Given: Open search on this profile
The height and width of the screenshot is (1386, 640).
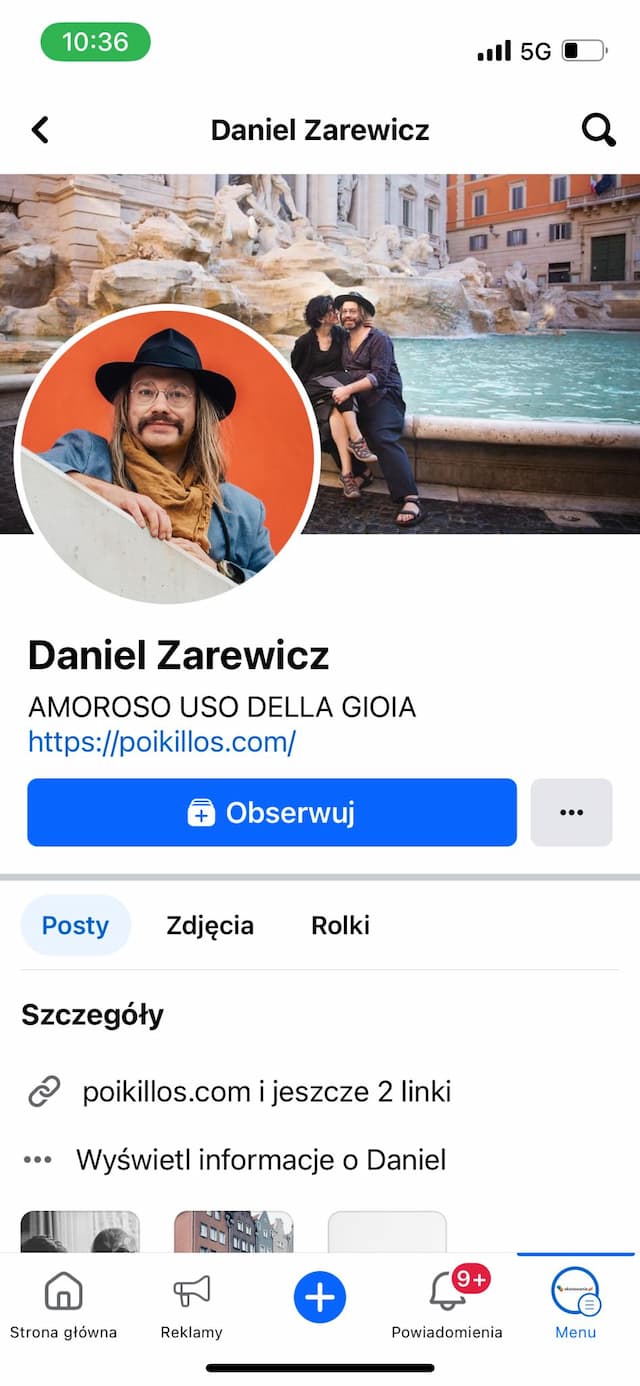Looking at the screenshot, I should coord(598,130).
